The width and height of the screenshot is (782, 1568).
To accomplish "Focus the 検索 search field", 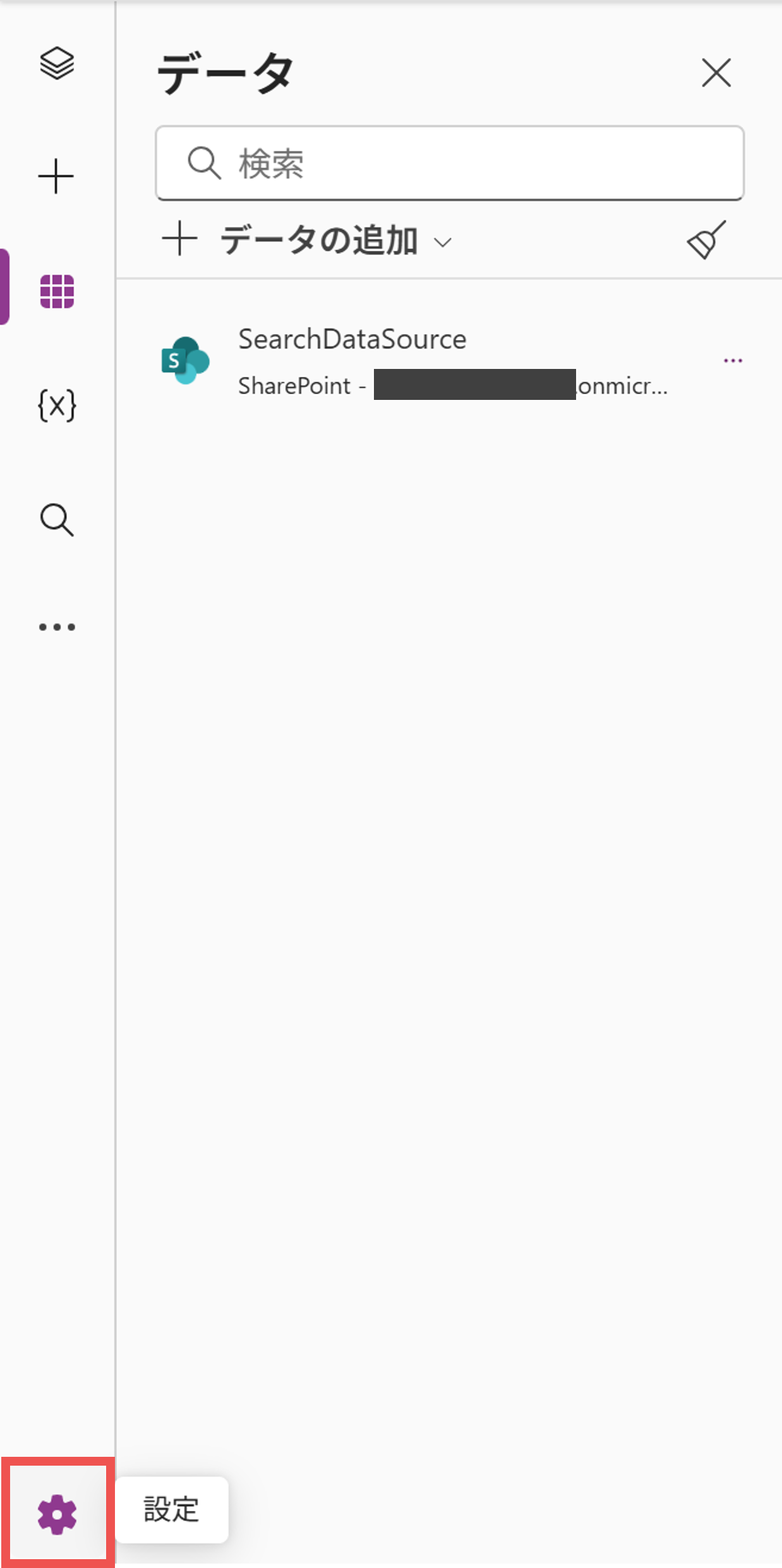I will 450,164.
